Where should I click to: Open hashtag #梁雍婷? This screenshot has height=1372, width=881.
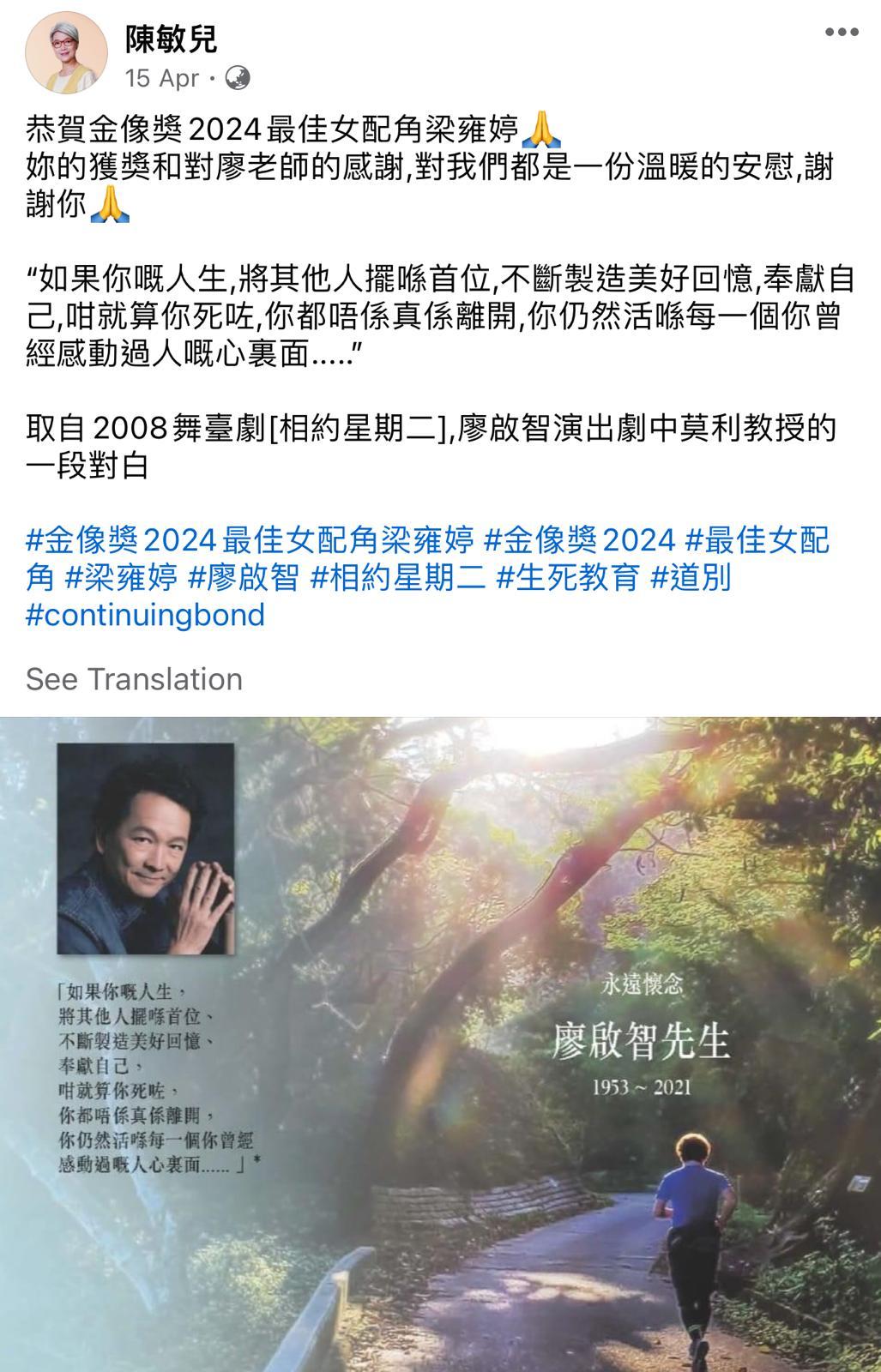coord(121,577)
